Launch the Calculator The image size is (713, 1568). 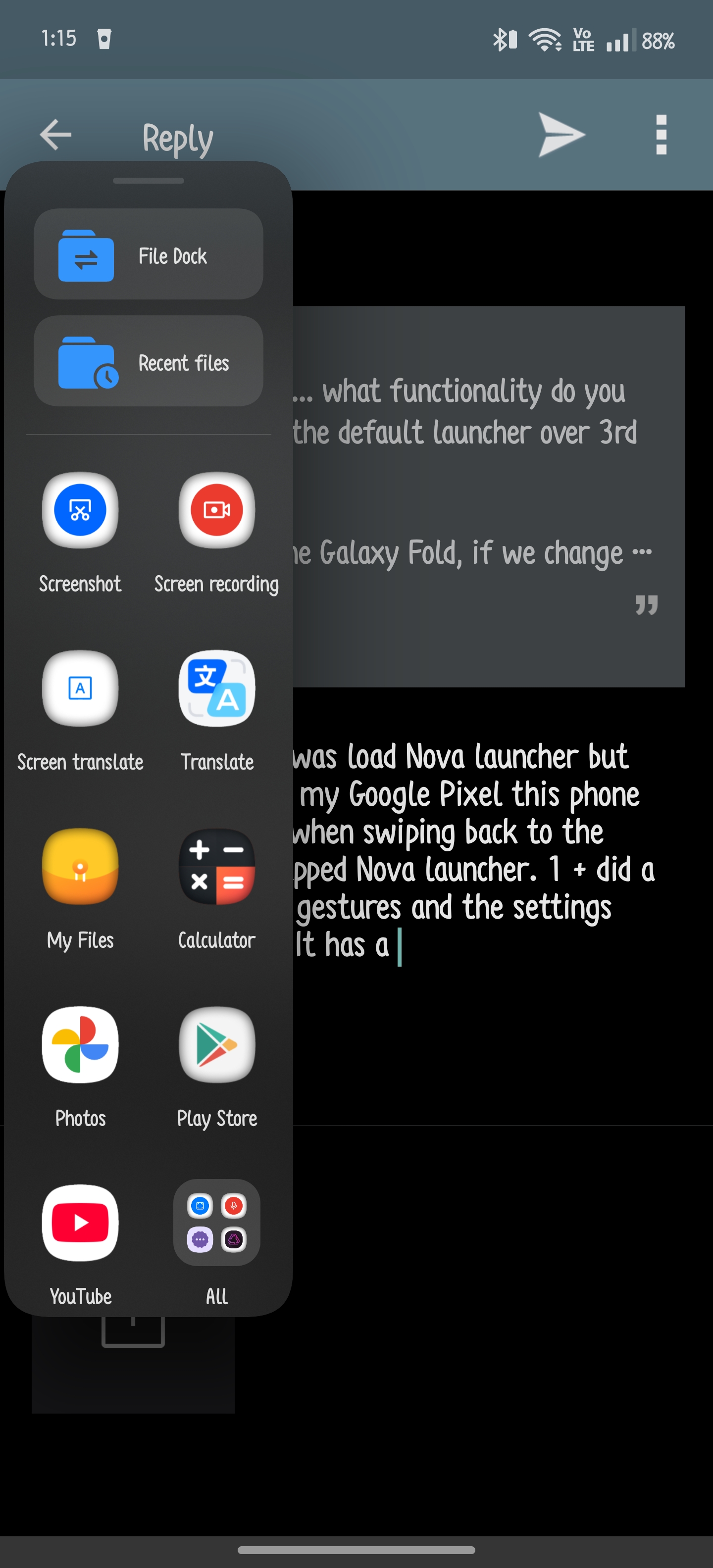[216, 866]
